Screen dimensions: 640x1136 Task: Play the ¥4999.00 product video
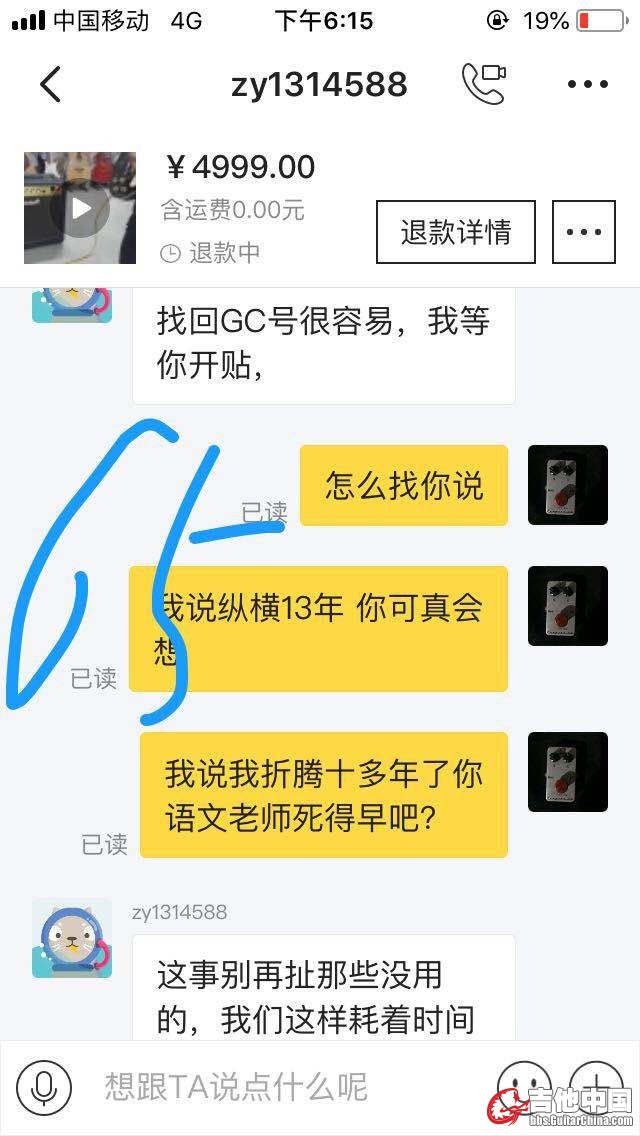tap(80, 208)
